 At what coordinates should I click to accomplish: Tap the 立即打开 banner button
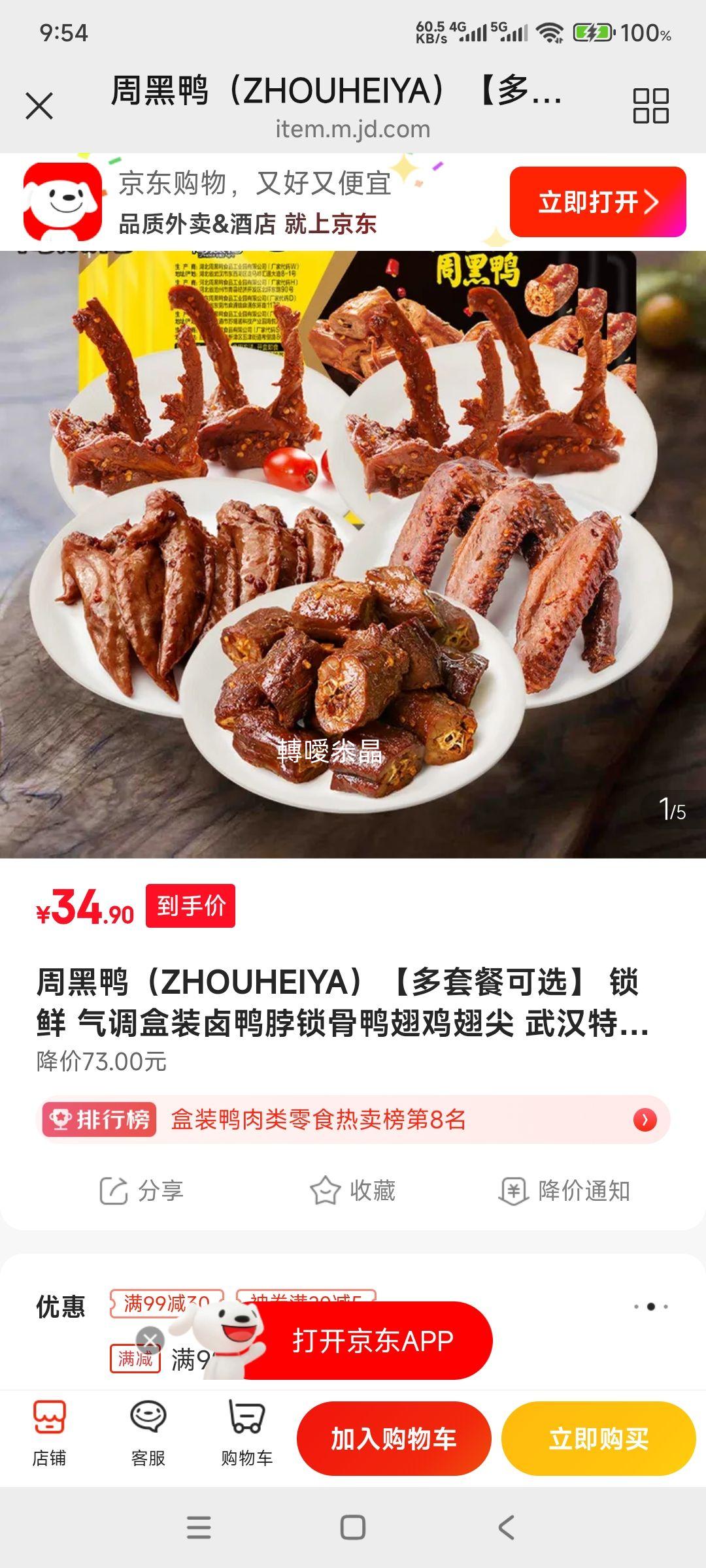[597, 202]
